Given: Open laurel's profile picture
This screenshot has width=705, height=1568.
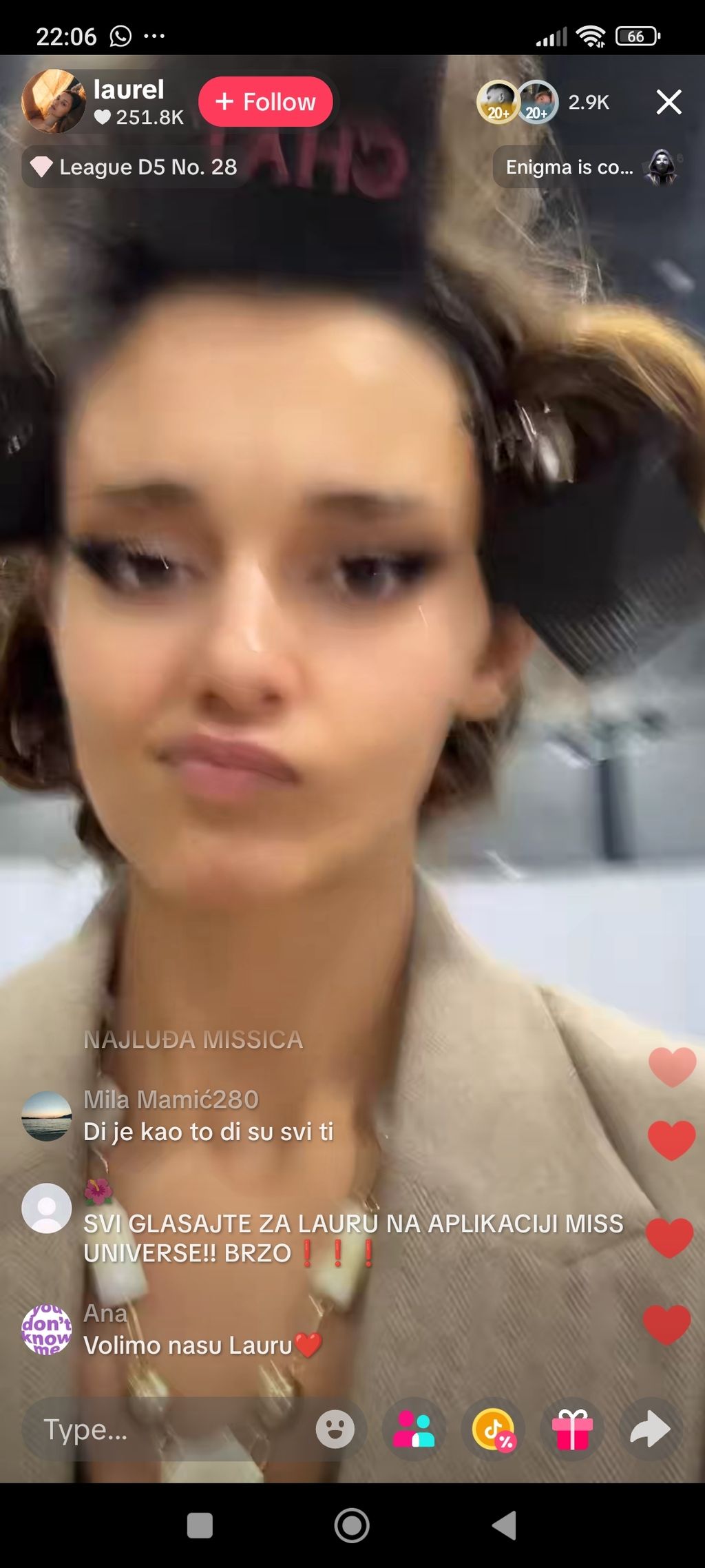Looking at the screenshot, I should click(x=53, y=102).
